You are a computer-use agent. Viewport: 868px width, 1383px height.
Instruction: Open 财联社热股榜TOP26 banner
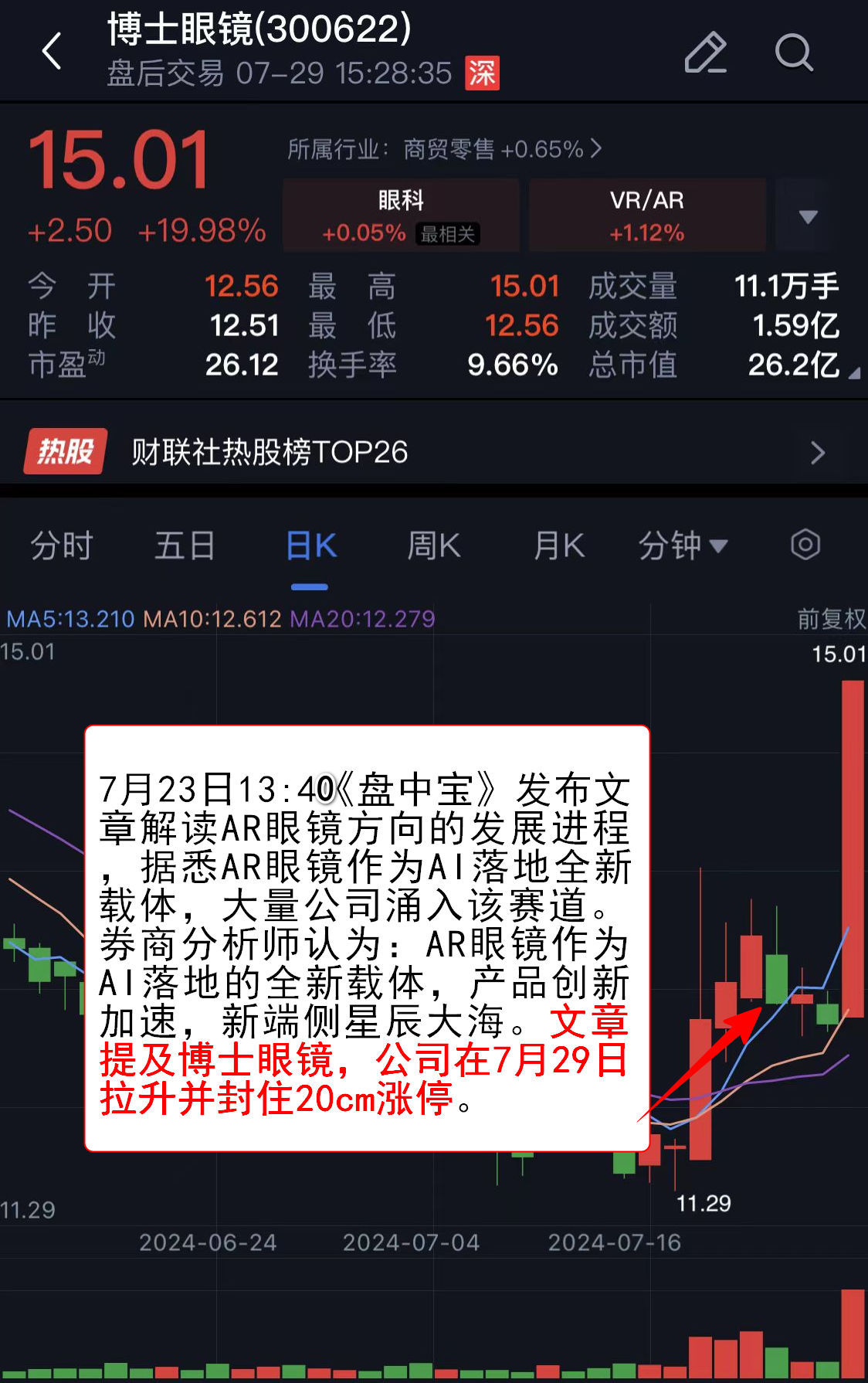432,452
